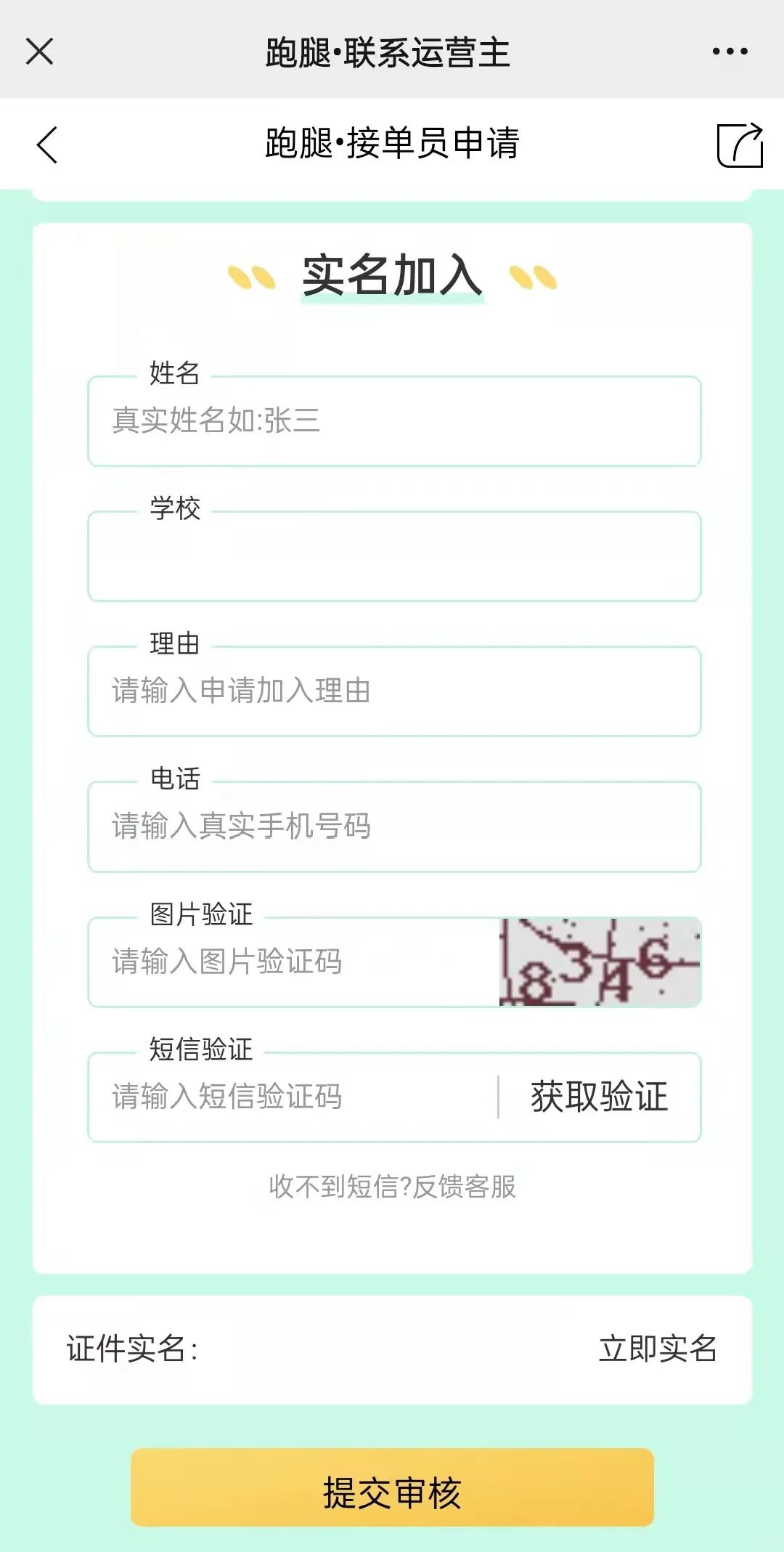Focus the 姓名 name field
Screen dimensions: 784x1552
pos(393,421)
